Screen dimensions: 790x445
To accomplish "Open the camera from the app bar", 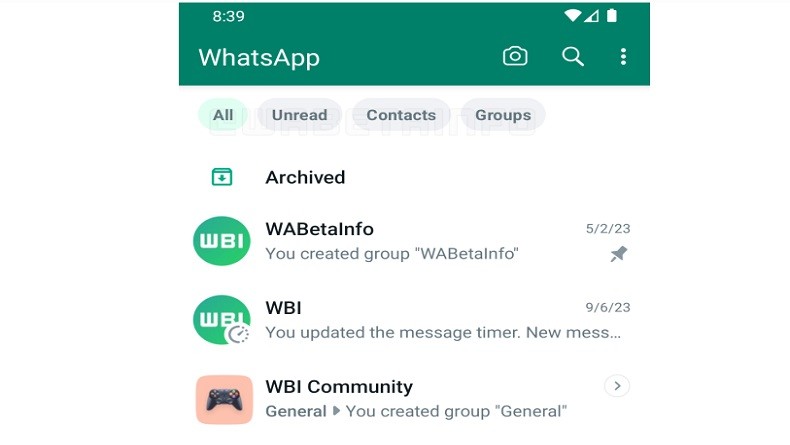I will click(515, 56).
